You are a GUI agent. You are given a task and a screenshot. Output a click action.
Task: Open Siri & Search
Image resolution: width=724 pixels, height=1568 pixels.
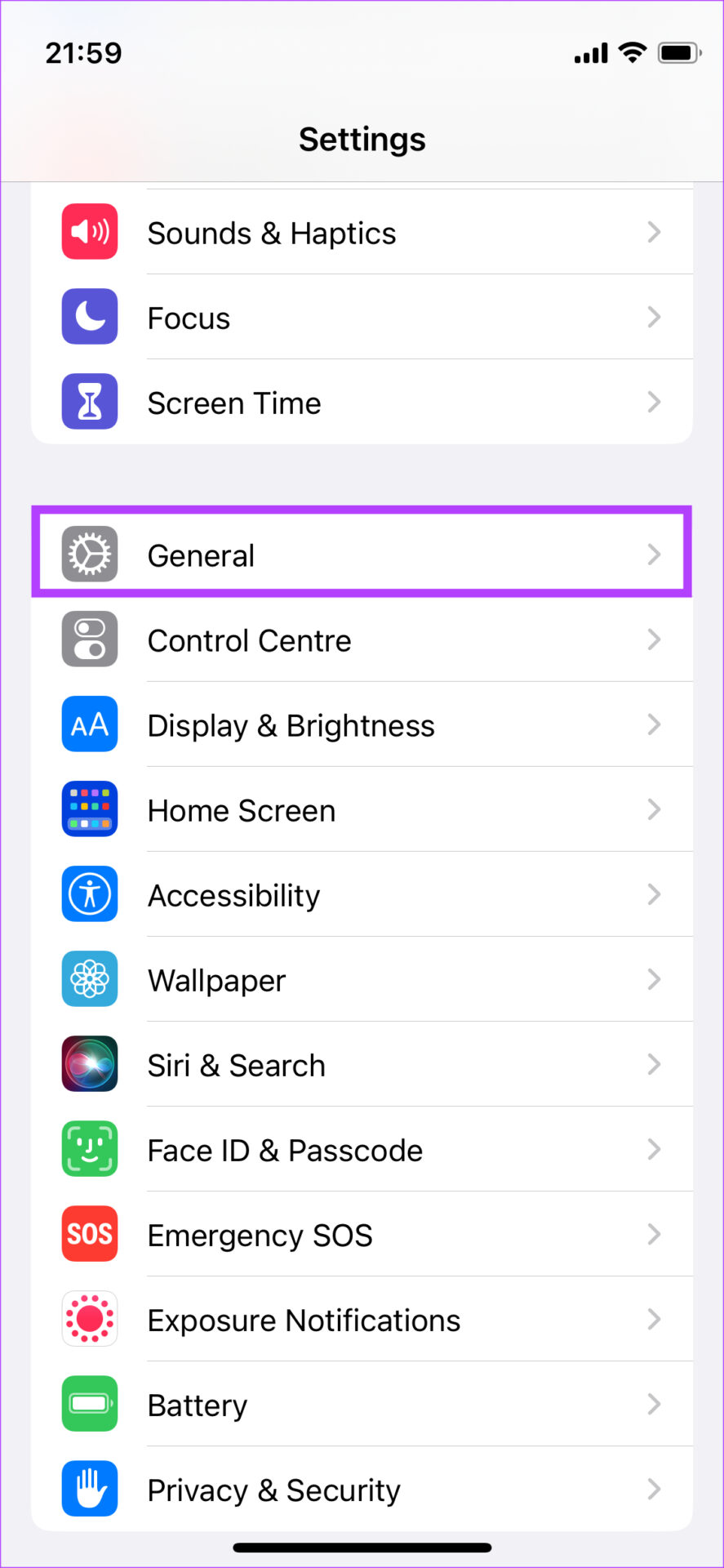tap(362, 1065)
